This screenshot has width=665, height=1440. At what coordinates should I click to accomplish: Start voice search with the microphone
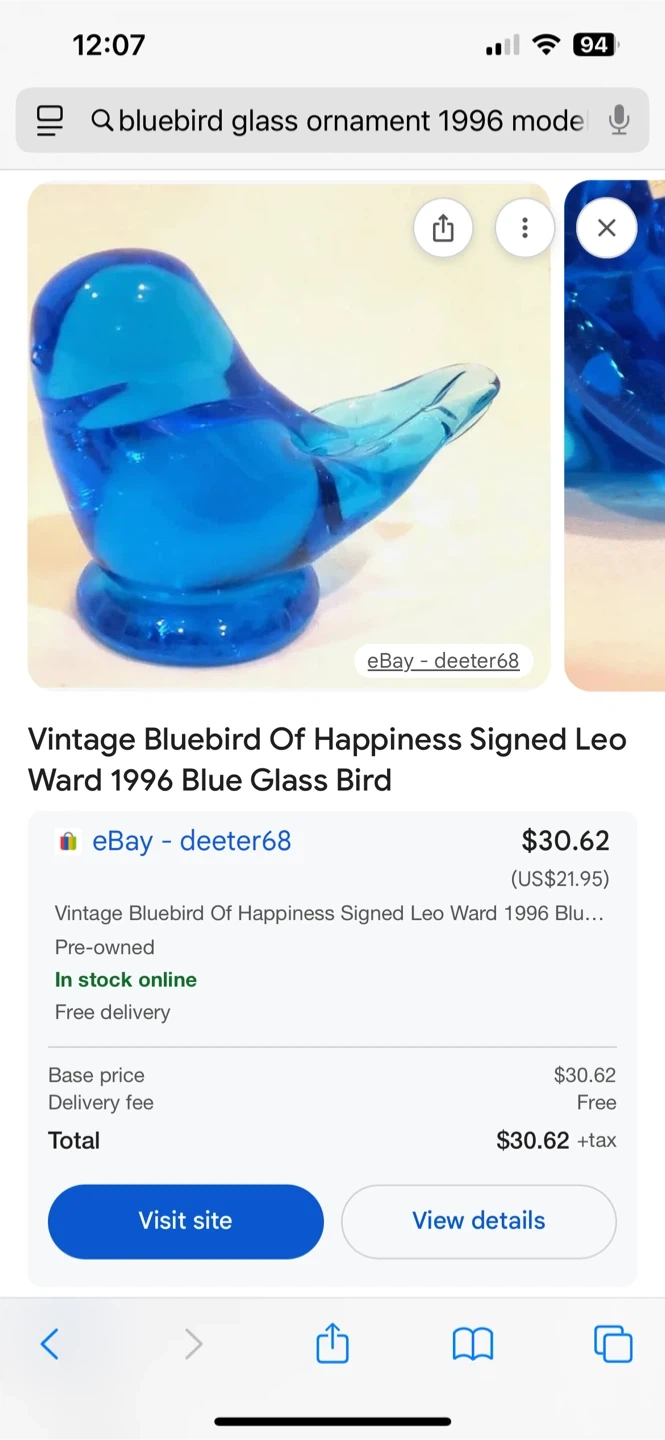619,121
